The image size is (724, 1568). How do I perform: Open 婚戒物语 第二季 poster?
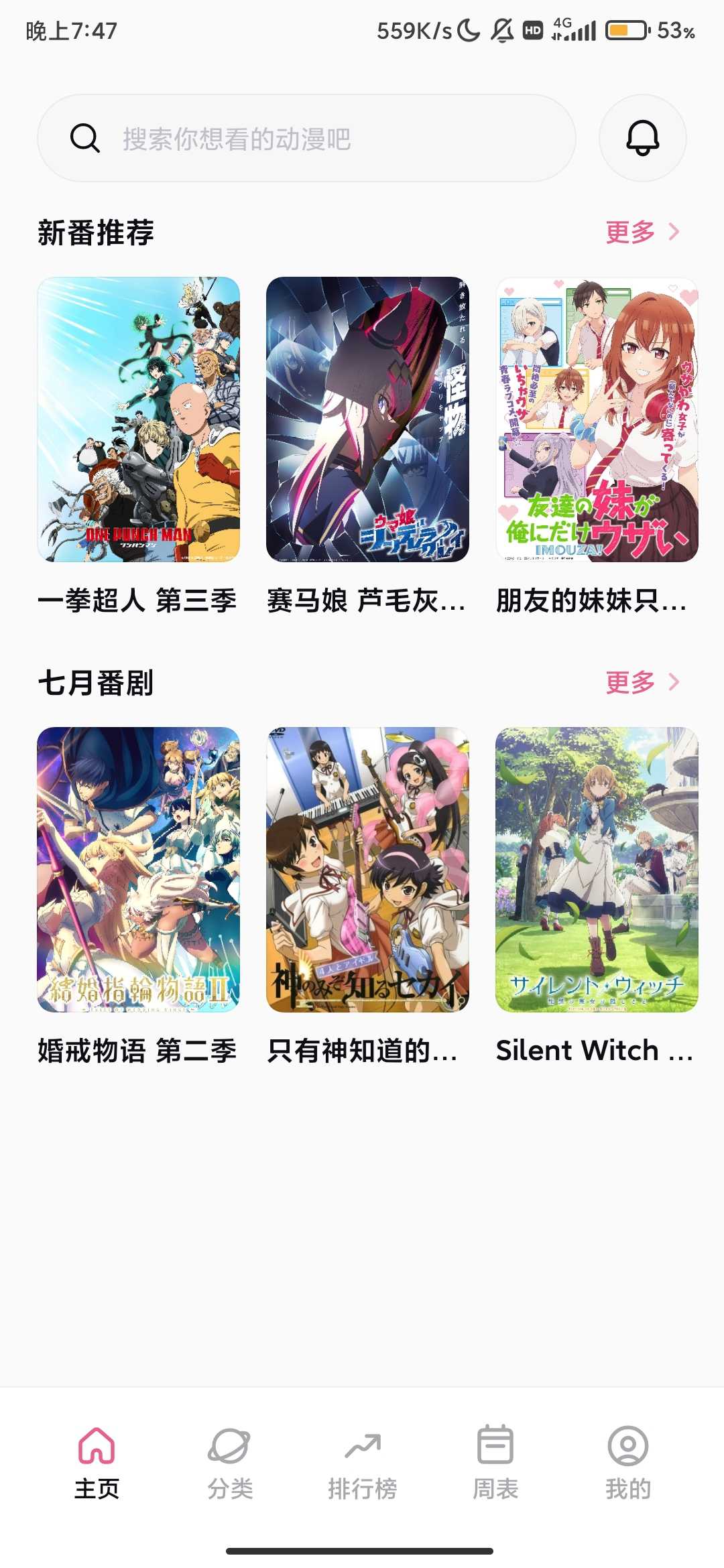click(x=139, y=870)
